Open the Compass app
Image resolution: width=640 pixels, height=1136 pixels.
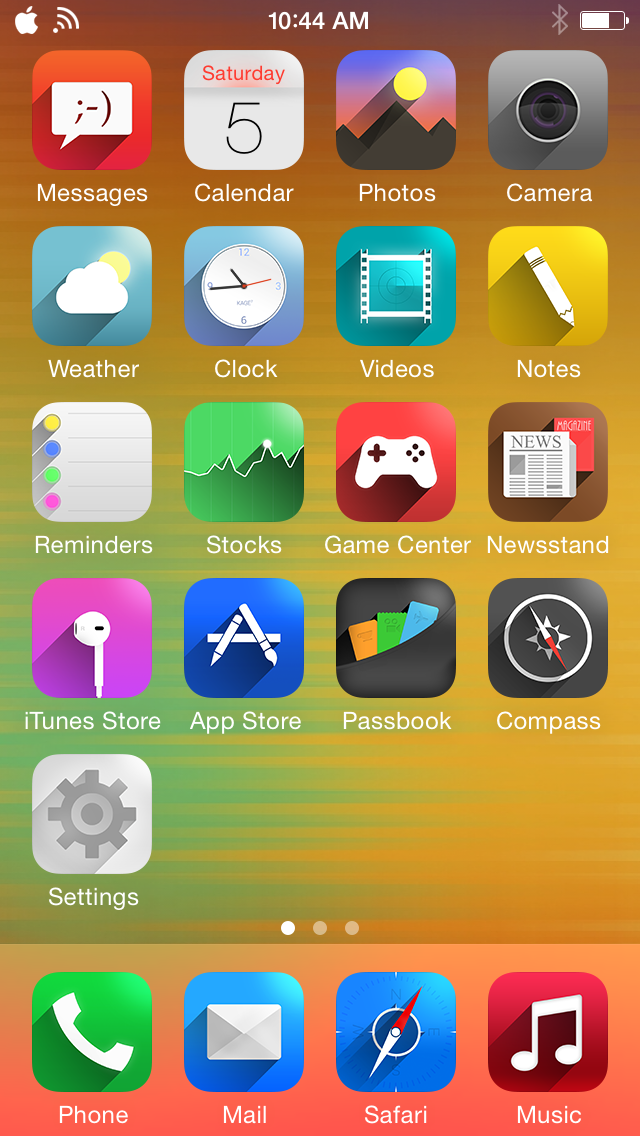(x=548, y=638)
